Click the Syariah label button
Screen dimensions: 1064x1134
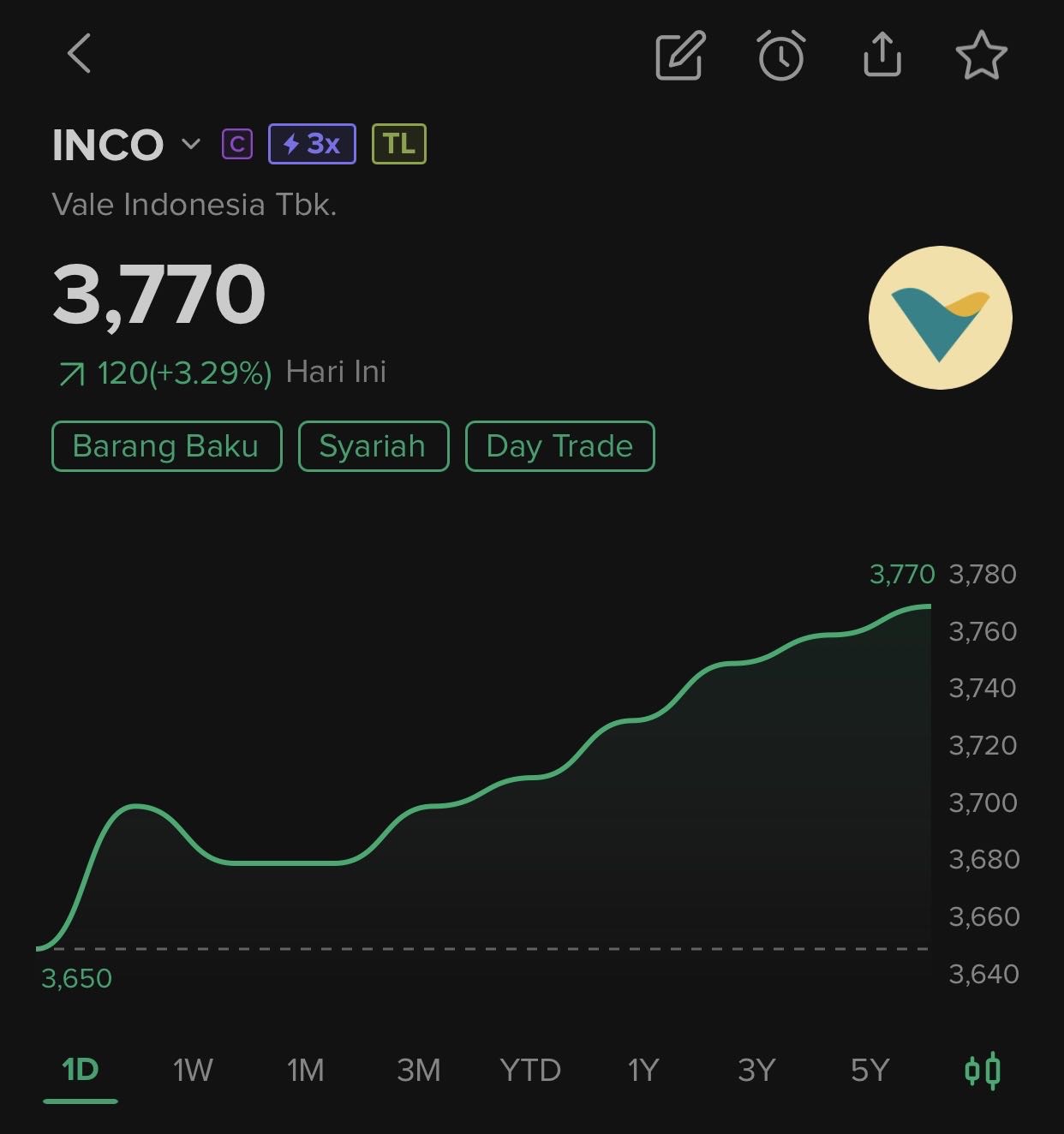[x=373, y=445]
